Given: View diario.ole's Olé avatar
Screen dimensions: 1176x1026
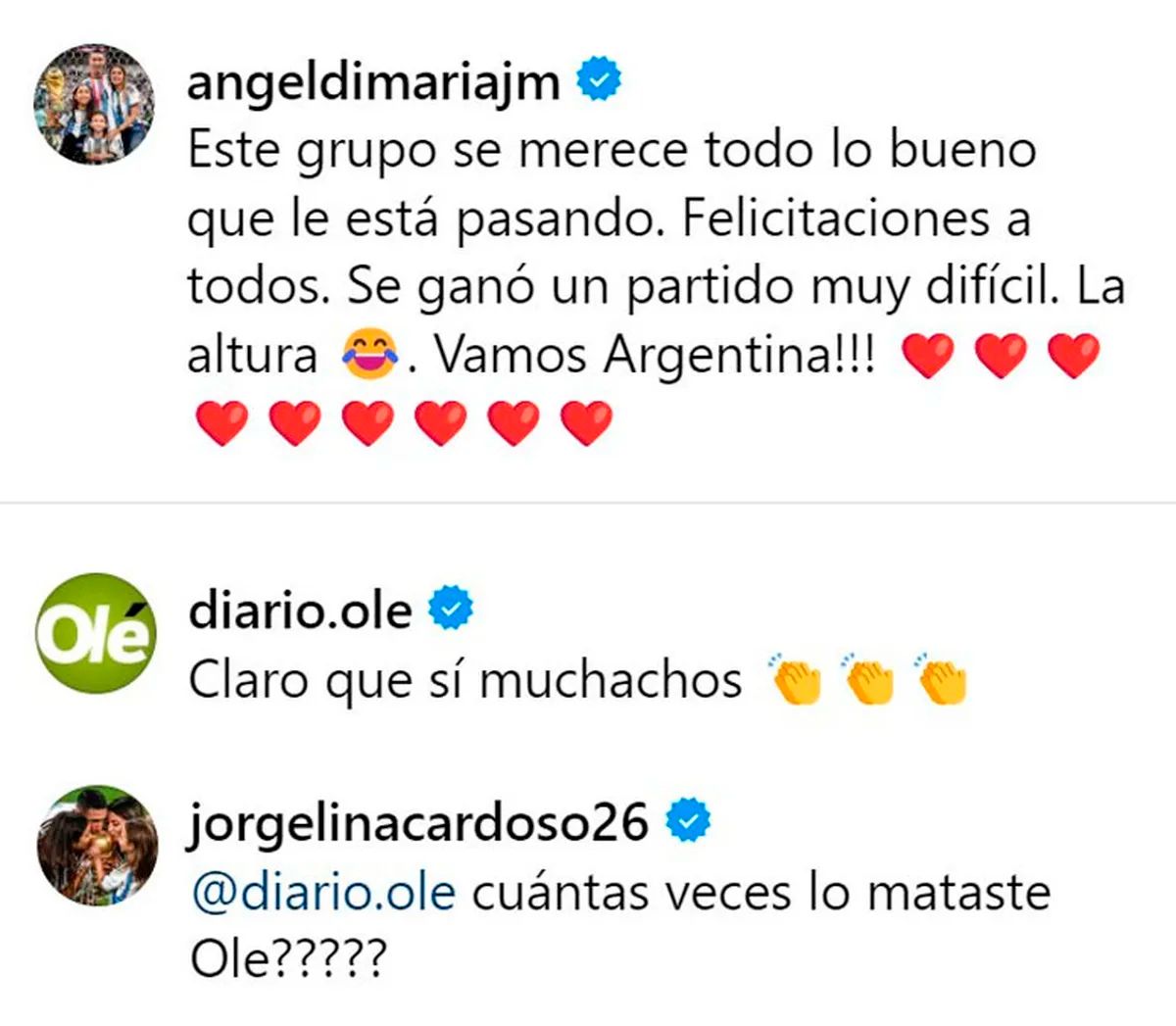Looking at the screenshot, I should click(x=94, y=633).
